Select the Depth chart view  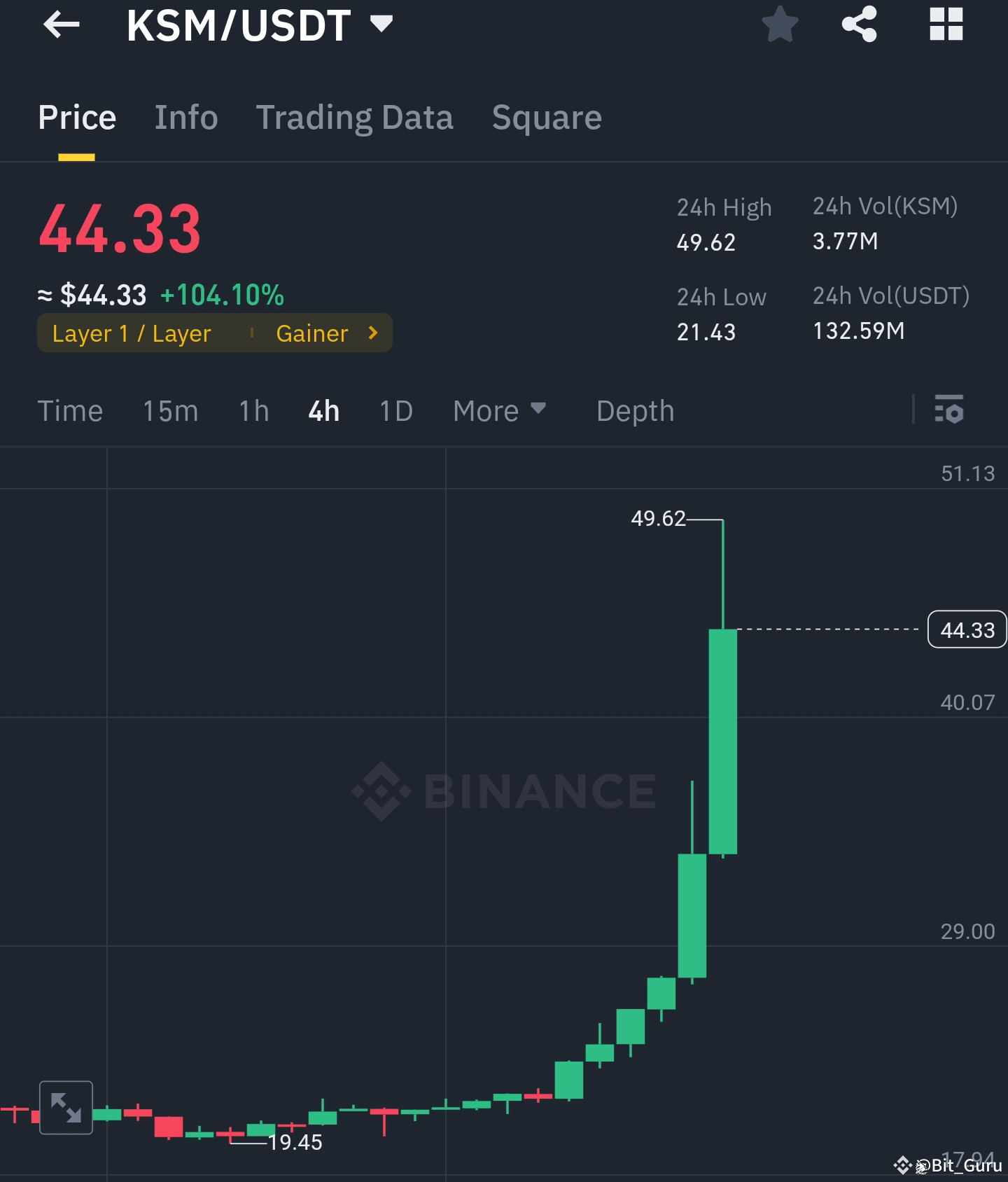tap(634, 411)
